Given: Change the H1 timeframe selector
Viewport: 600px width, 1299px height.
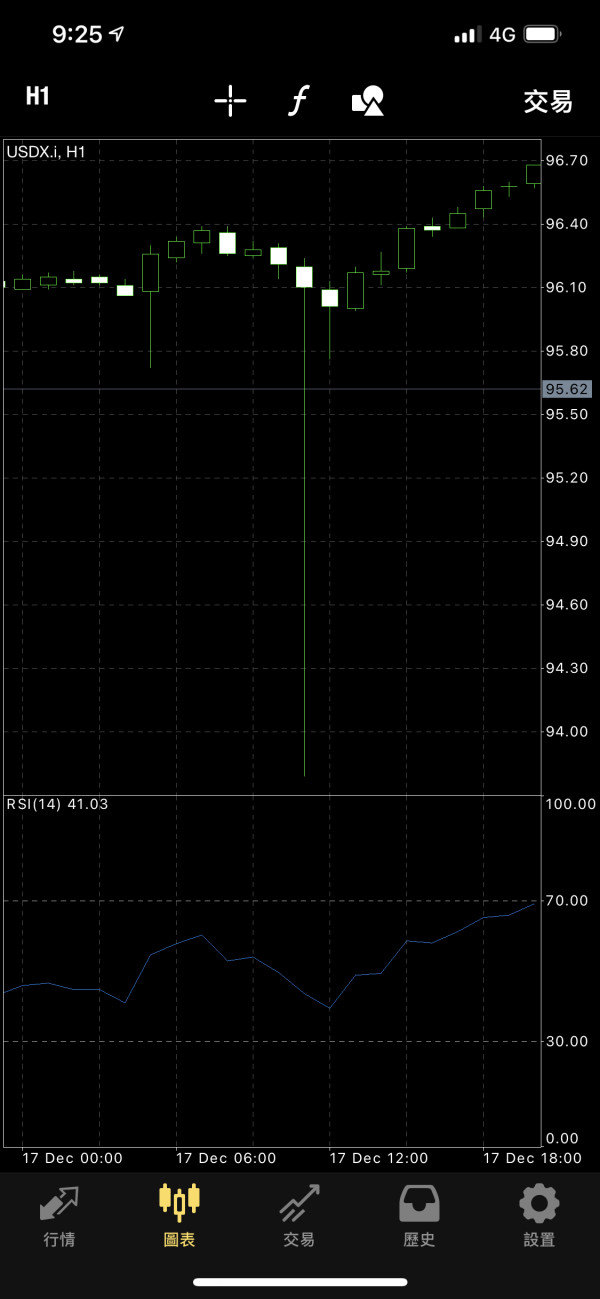Looking at the screenshot, I should (x=38, y=97).
